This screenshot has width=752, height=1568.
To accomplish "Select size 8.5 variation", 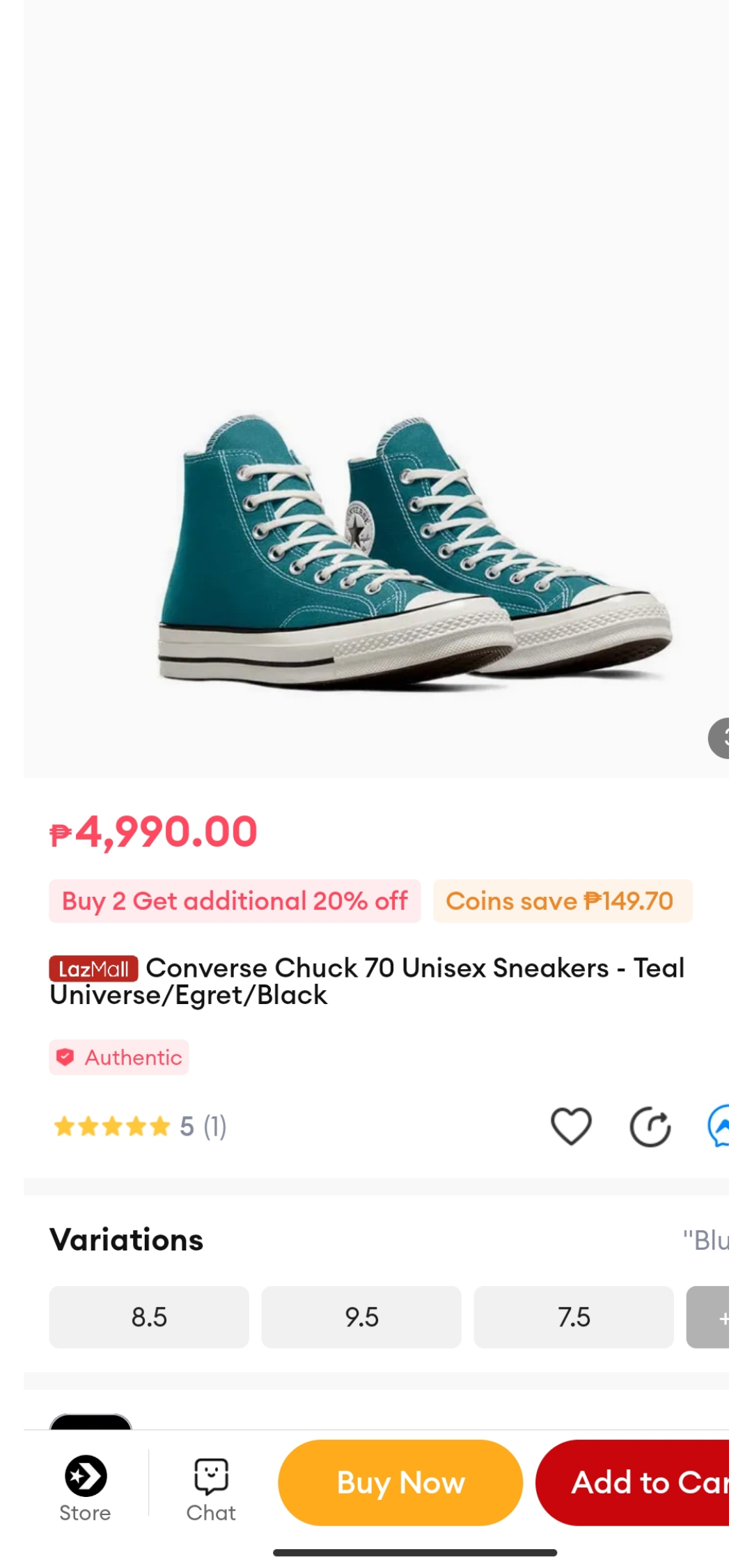I will [x=149, y=1317].
